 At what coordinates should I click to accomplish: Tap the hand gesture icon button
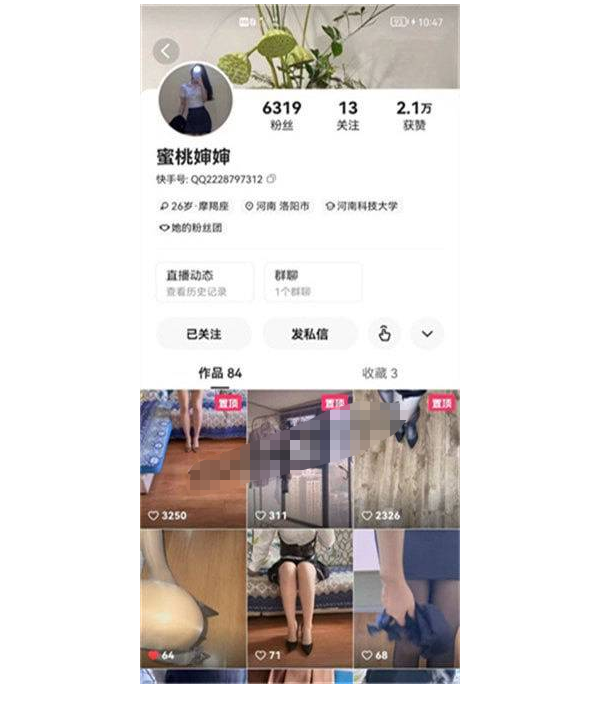[x=384, y=334]
